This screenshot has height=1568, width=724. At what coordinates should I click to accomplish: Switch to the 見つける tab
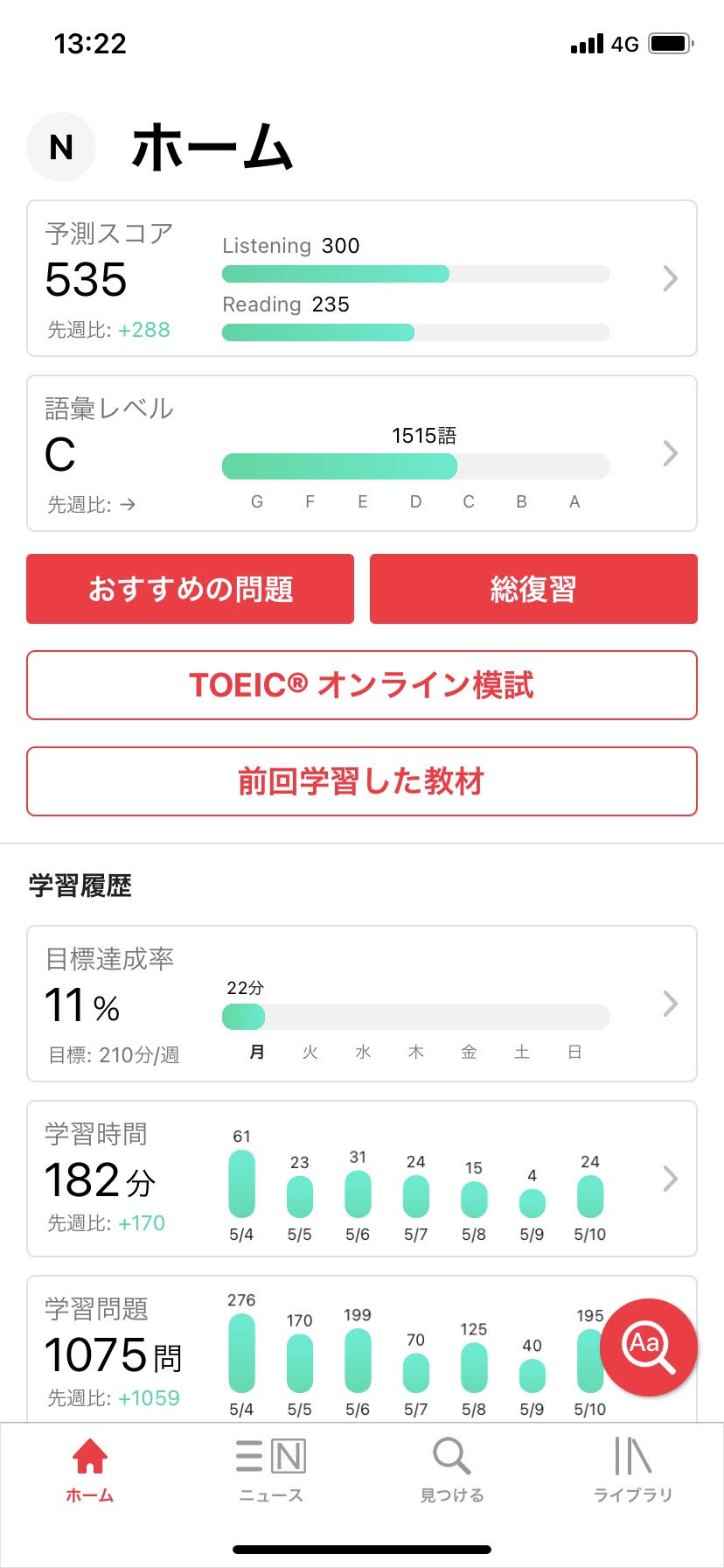coord(452,1472)
